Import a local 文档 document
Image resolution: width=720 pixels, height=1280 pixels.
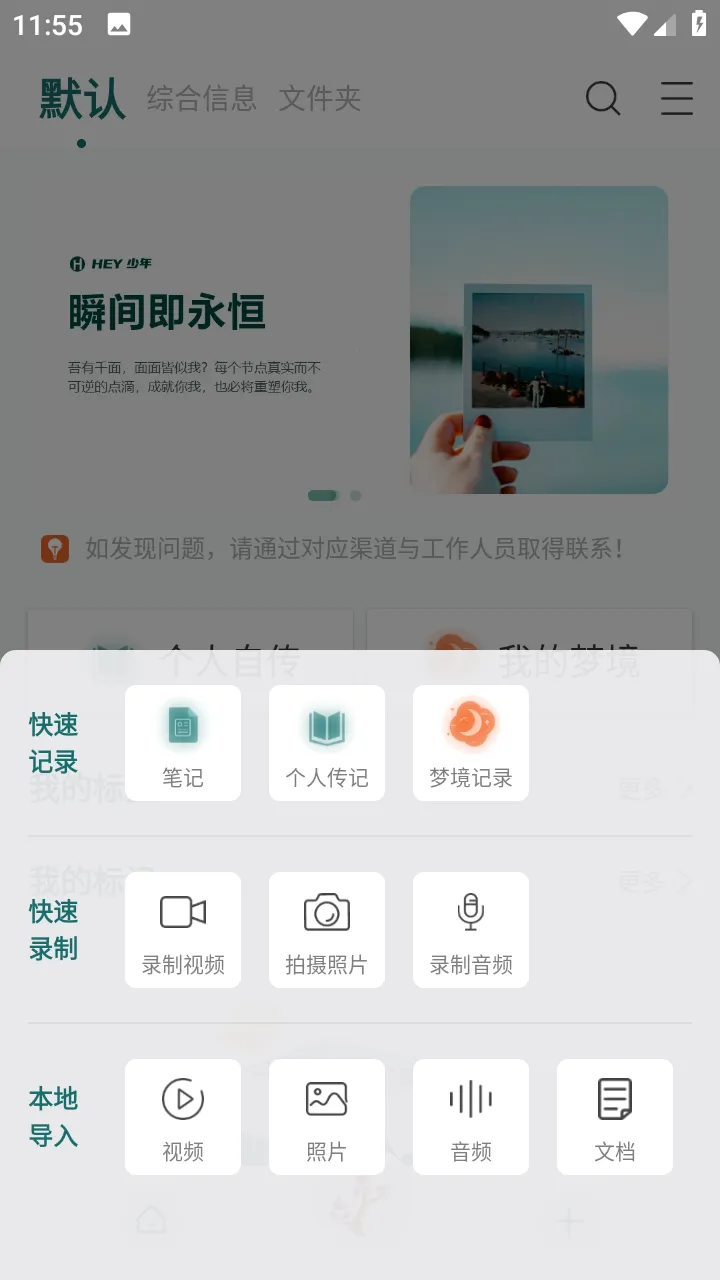tap(615, 1116)
